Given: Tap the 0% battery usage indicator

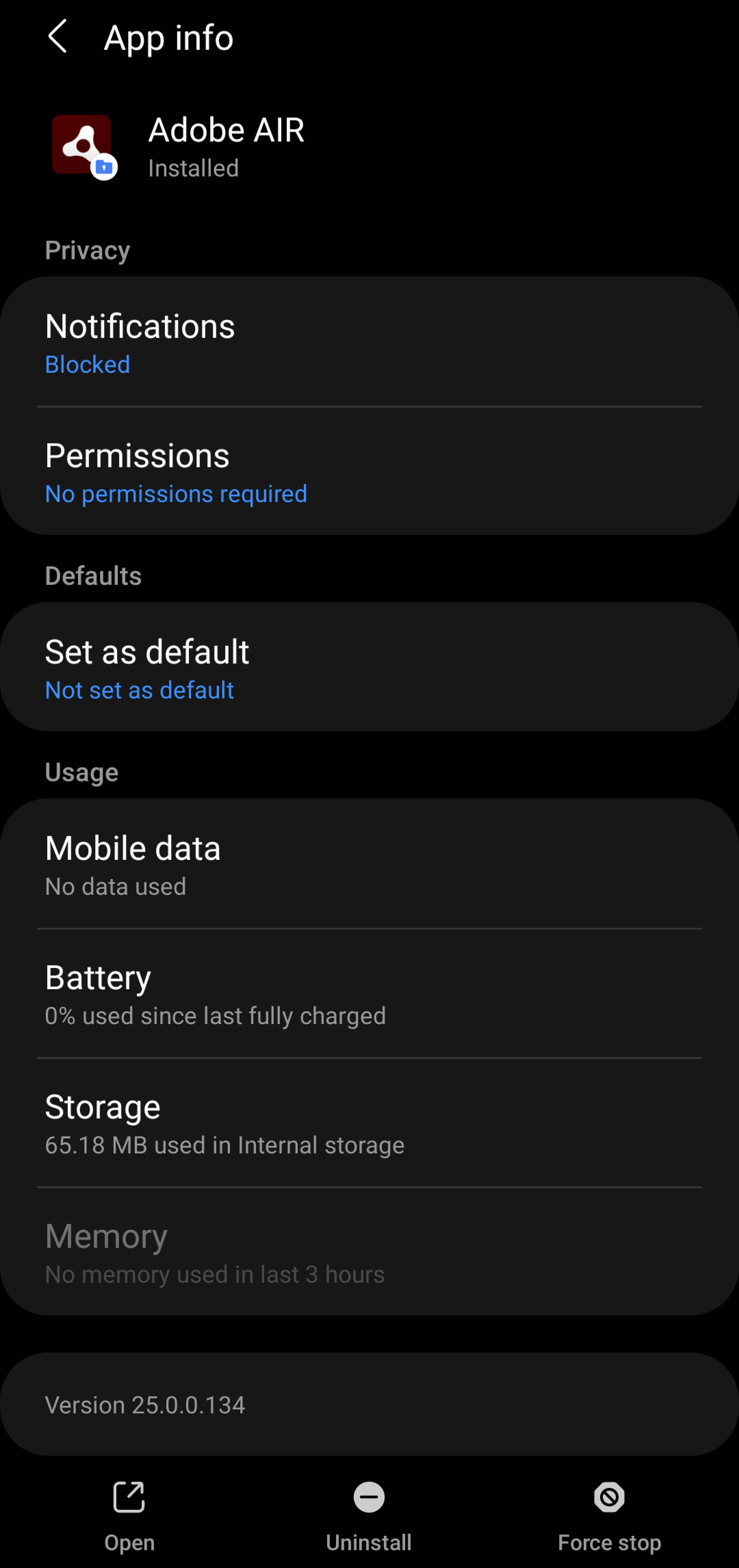Looking at the screenshot, I should [215, 1015].
